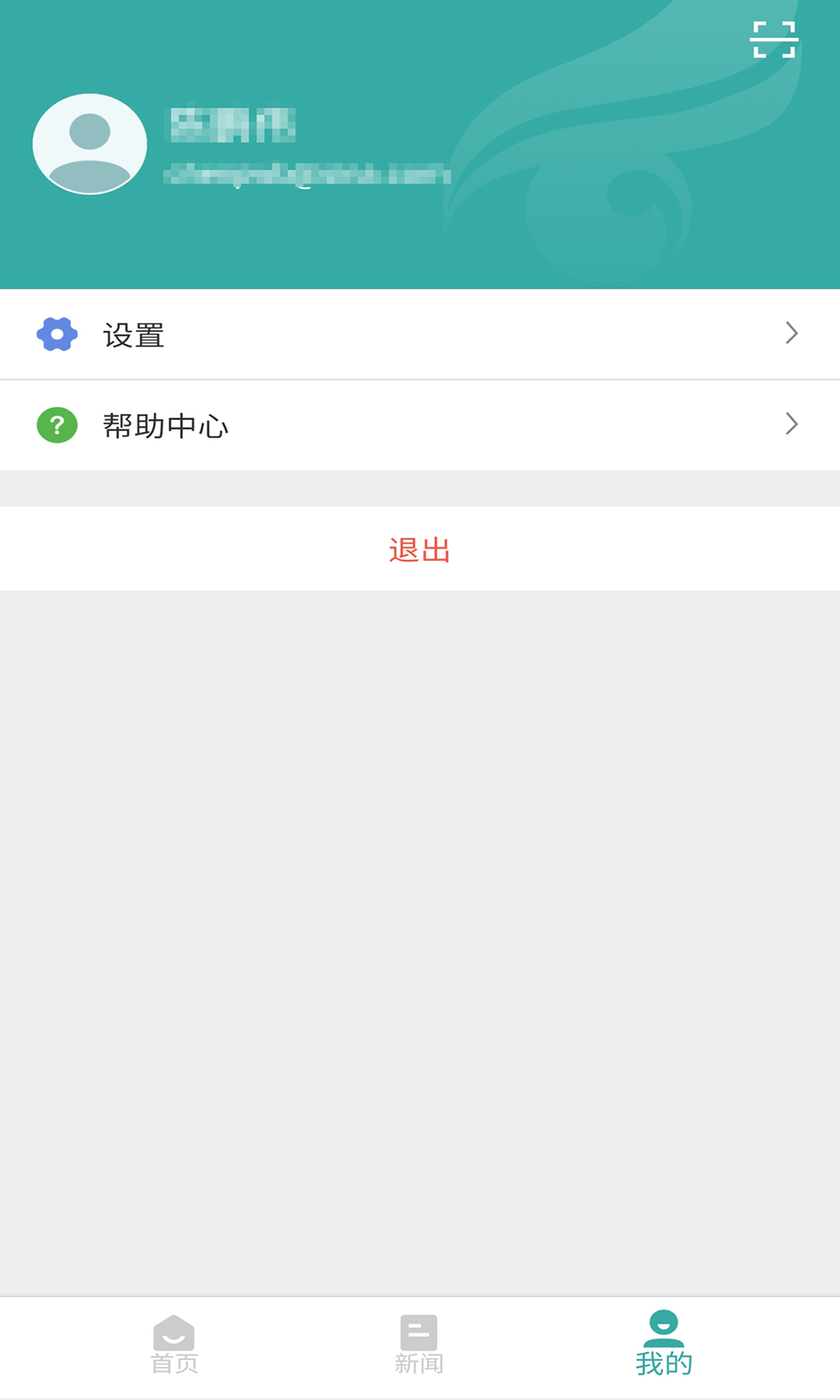The image size is (840, 1400).
Task: Expand the help center row chevron
Action: click(x=792, y=424)
